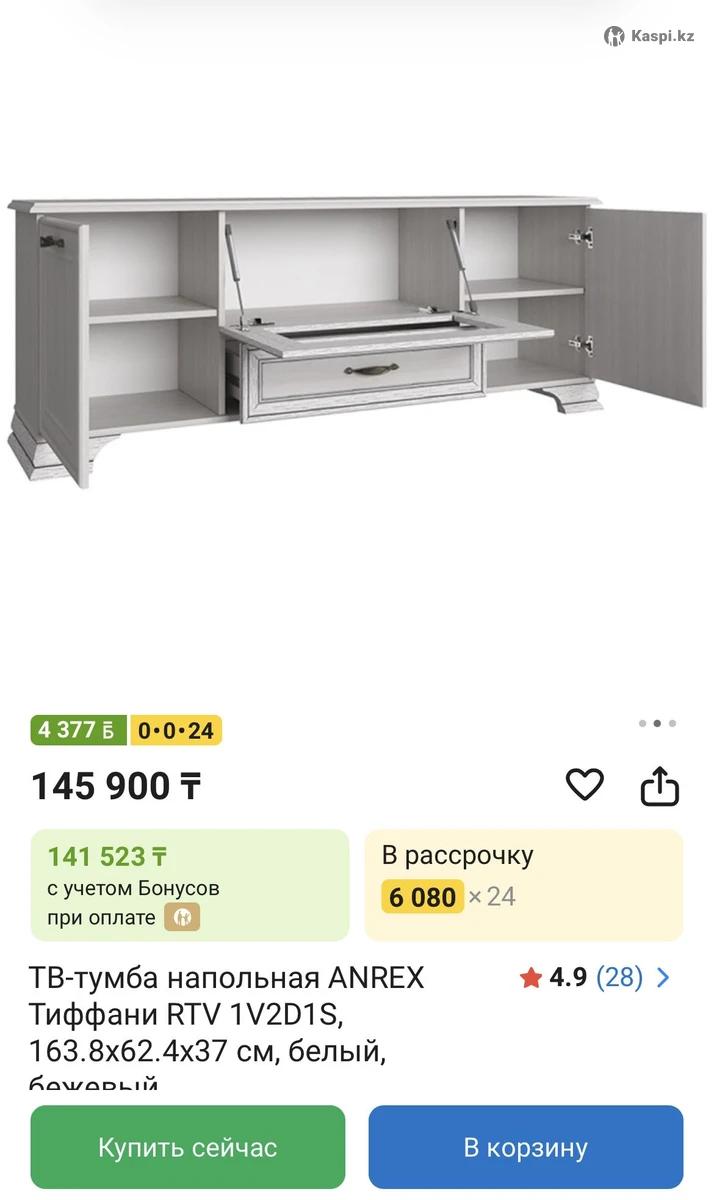
Task: Select the В рассрочку installment option
Action: click(x=523, y=884)
